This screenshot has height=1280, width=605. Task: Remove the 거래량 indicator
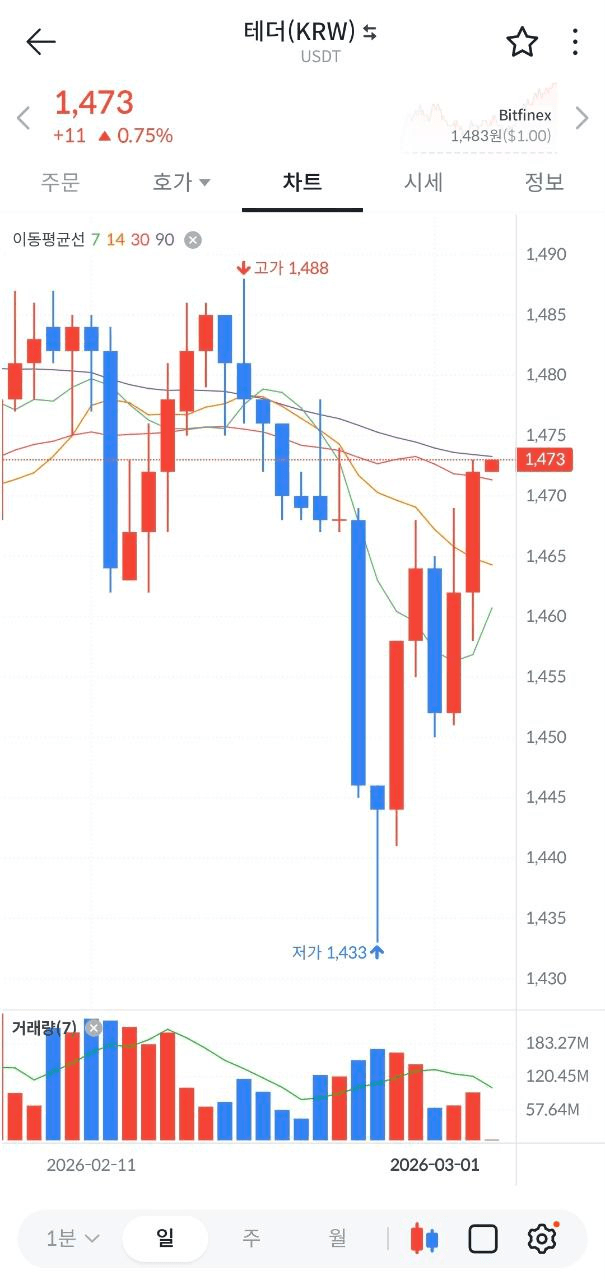[93, 1028]
